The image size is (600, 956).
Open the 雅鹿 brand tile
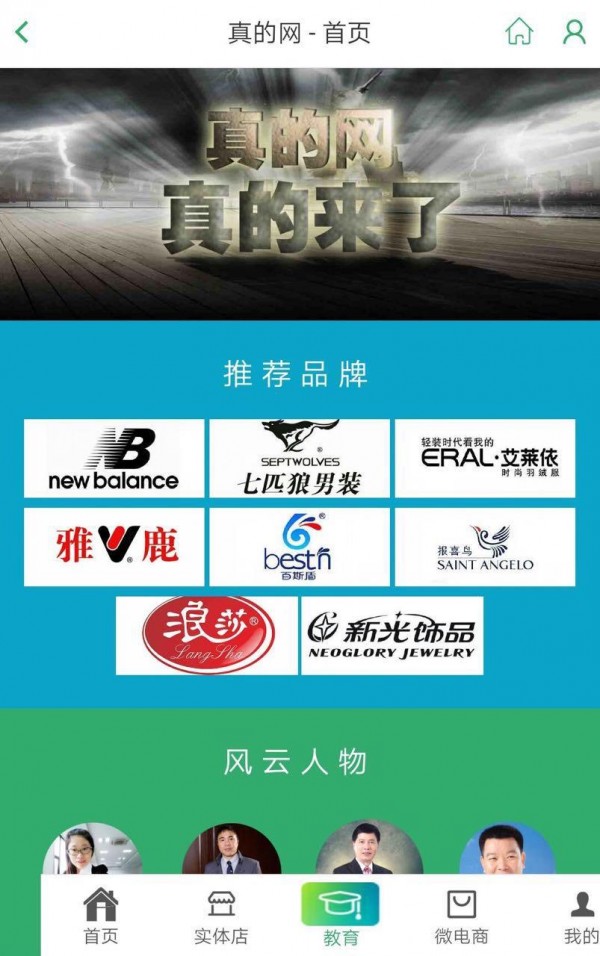(x=114, y=547)
